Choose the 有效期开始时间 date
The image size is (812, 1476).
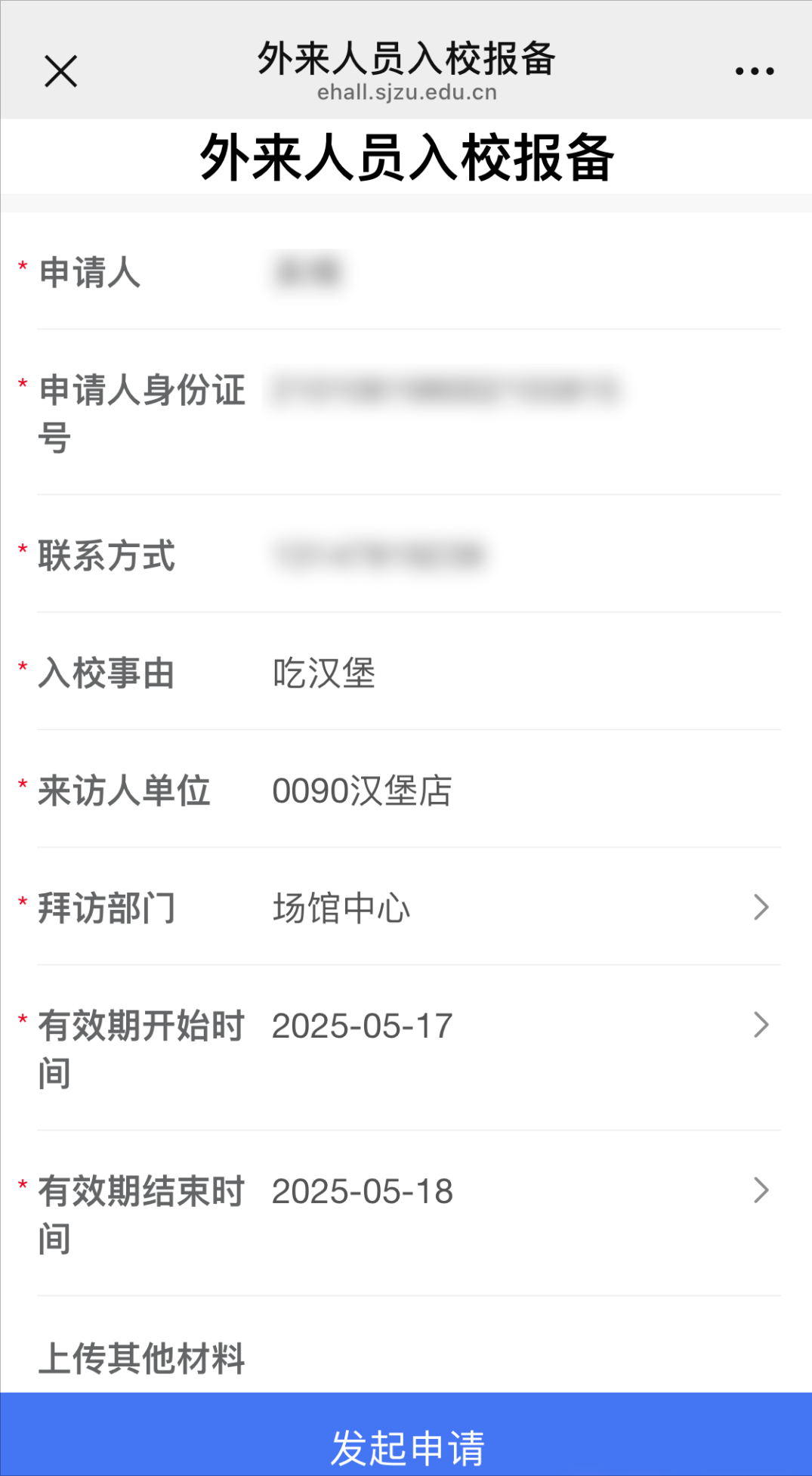pyautogui.click(x=514, y=1026)
